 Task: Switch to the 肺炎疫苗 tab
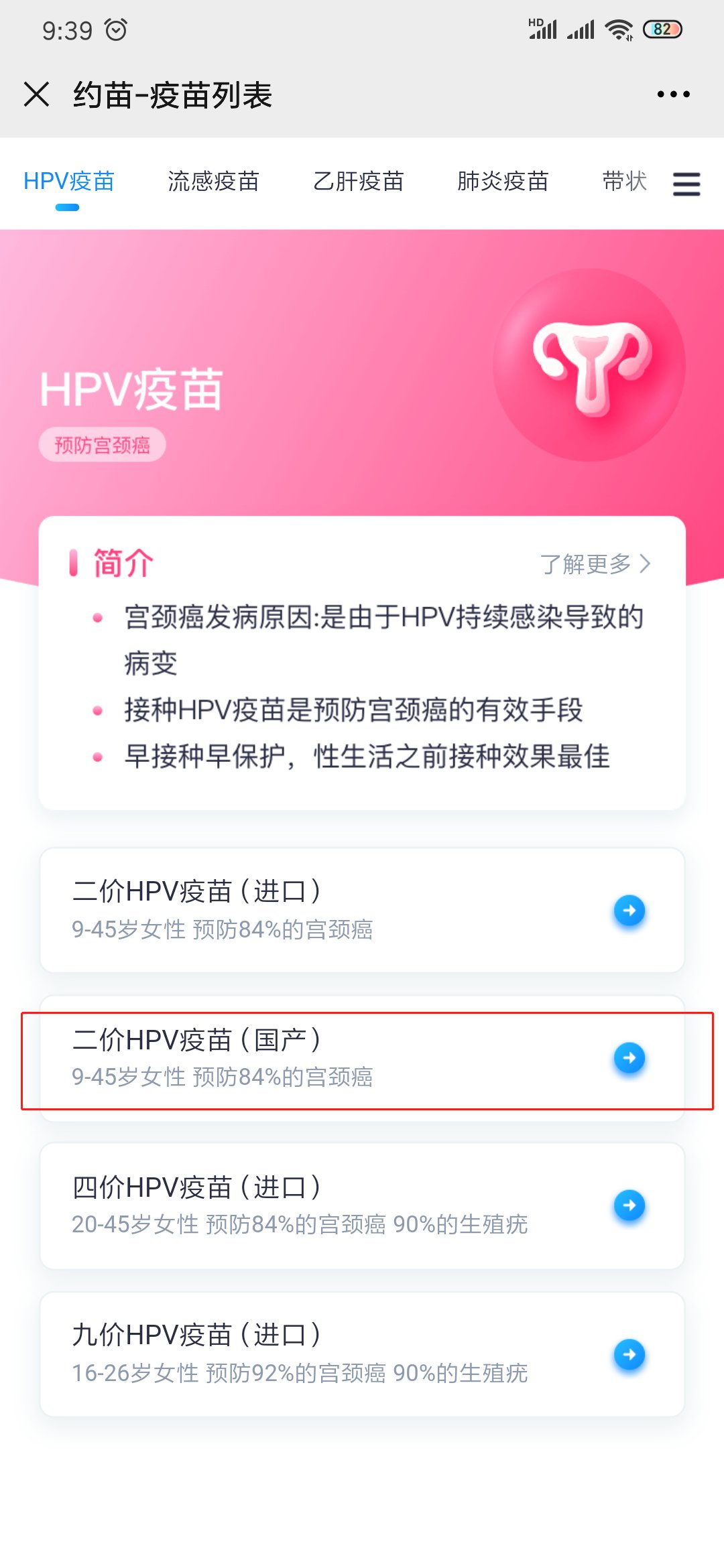pos(503,181)
